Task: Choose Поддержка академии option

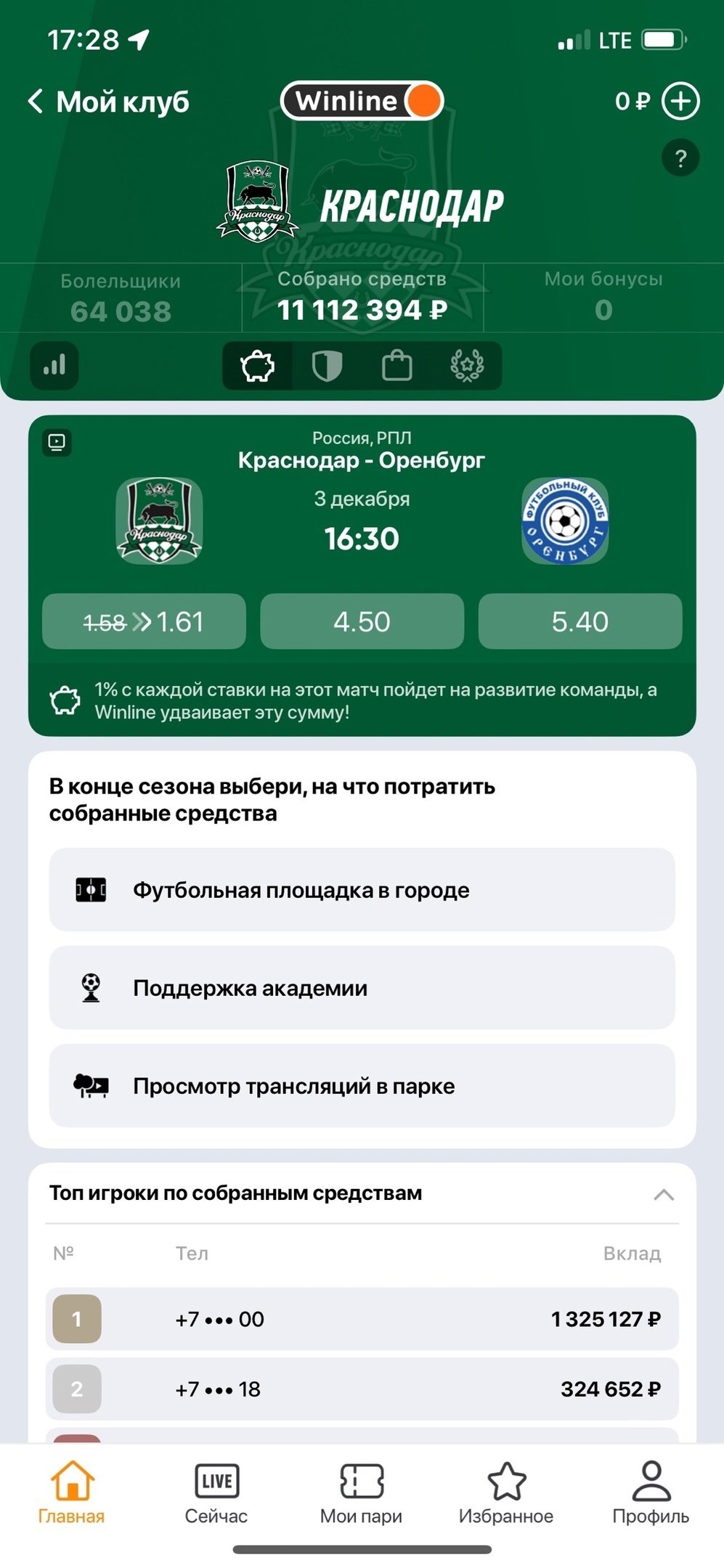Action: pos(362,988)
